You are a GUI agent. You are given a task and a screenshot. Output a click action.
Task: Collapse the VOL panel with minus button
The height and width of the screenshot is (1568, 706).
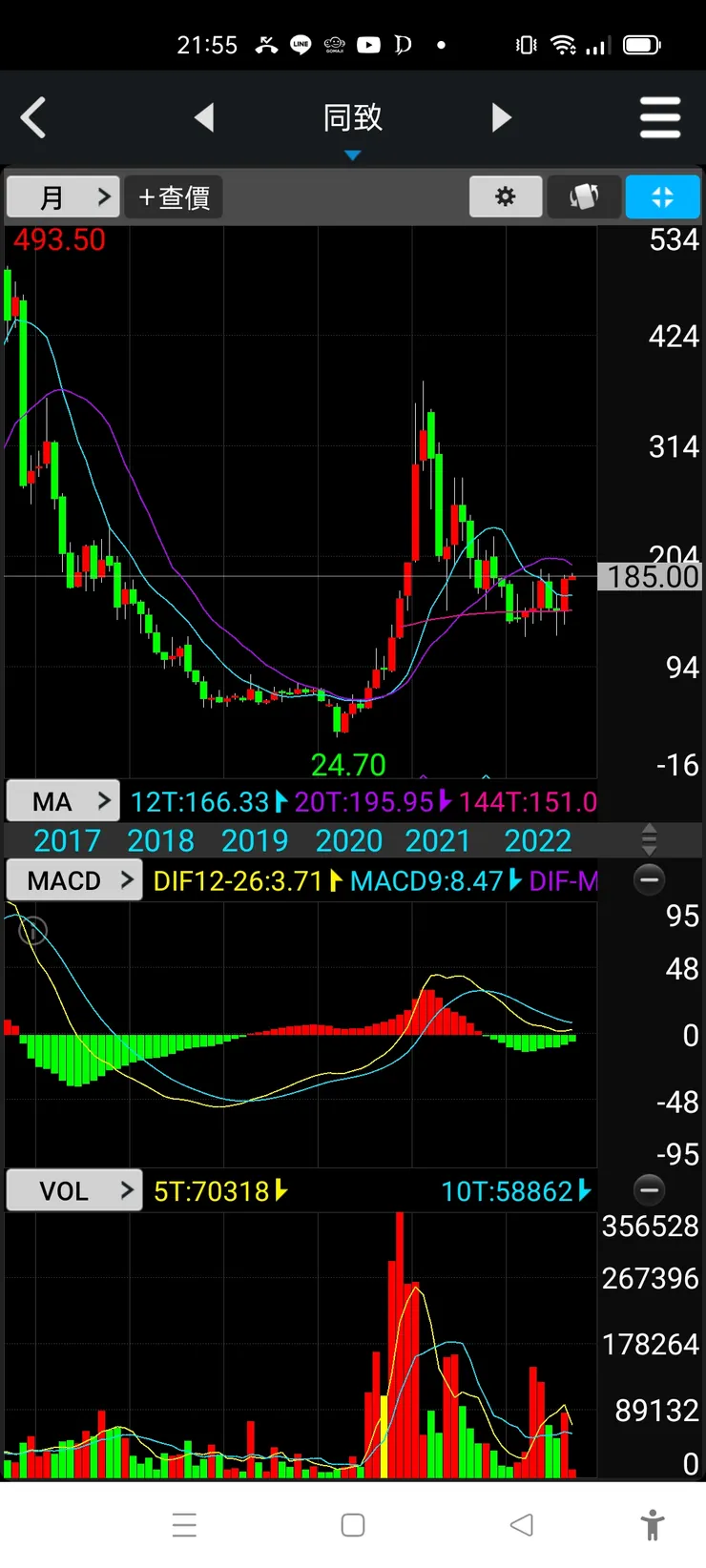(650, 1189)
